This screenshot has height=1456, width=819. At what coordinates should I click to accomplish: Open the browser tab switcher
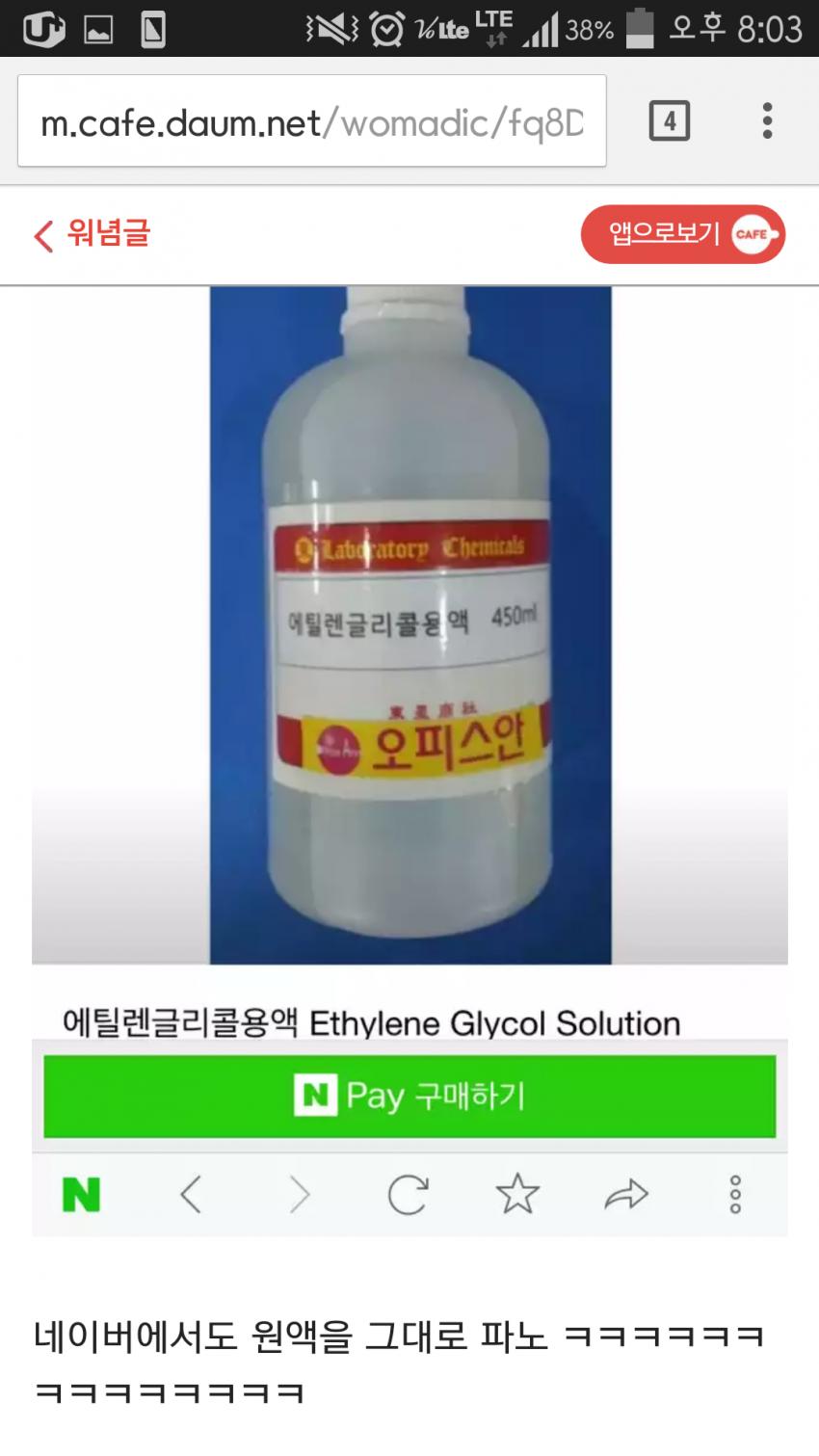coord(669,121)
